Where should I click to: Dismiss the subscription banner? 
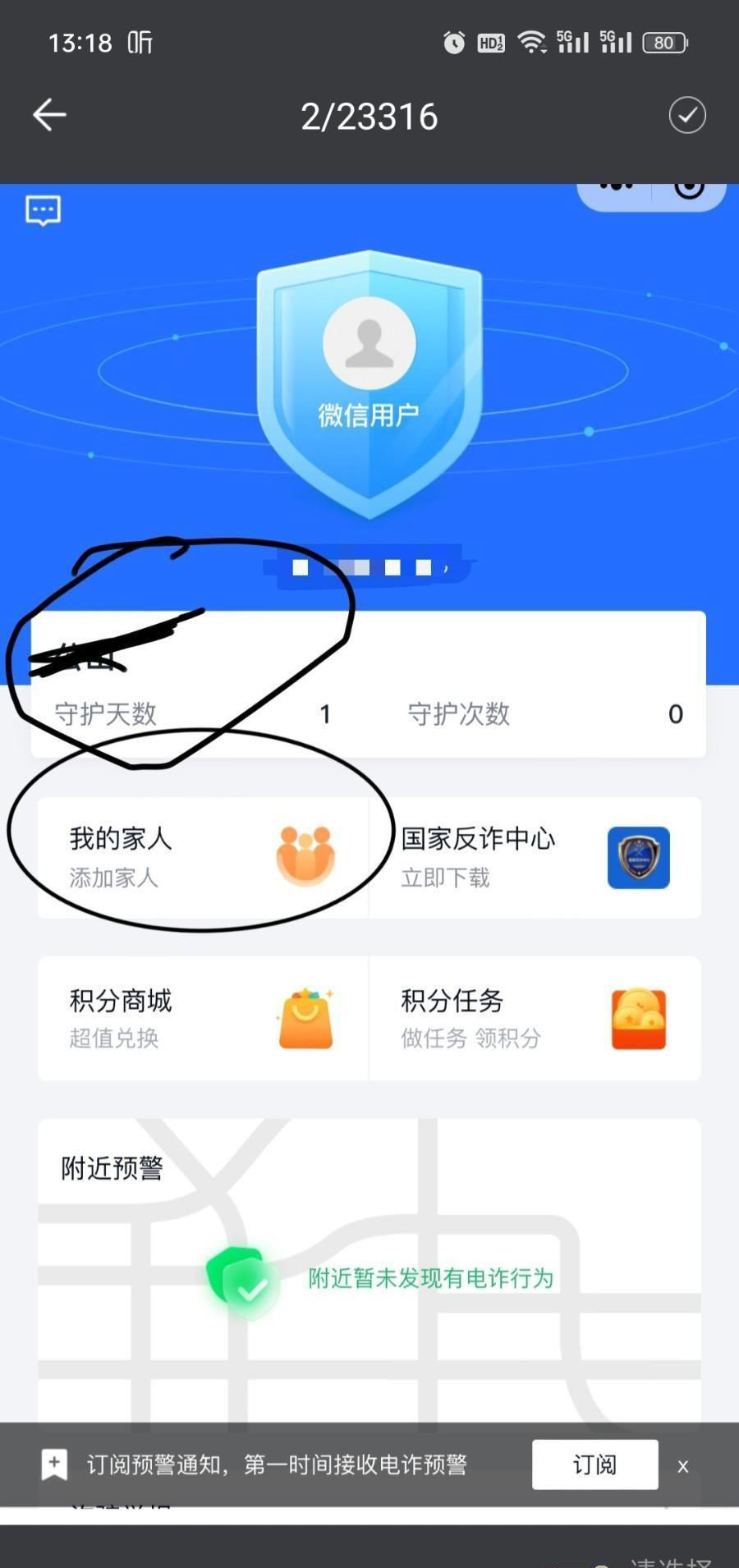(x=682, y=1466)
